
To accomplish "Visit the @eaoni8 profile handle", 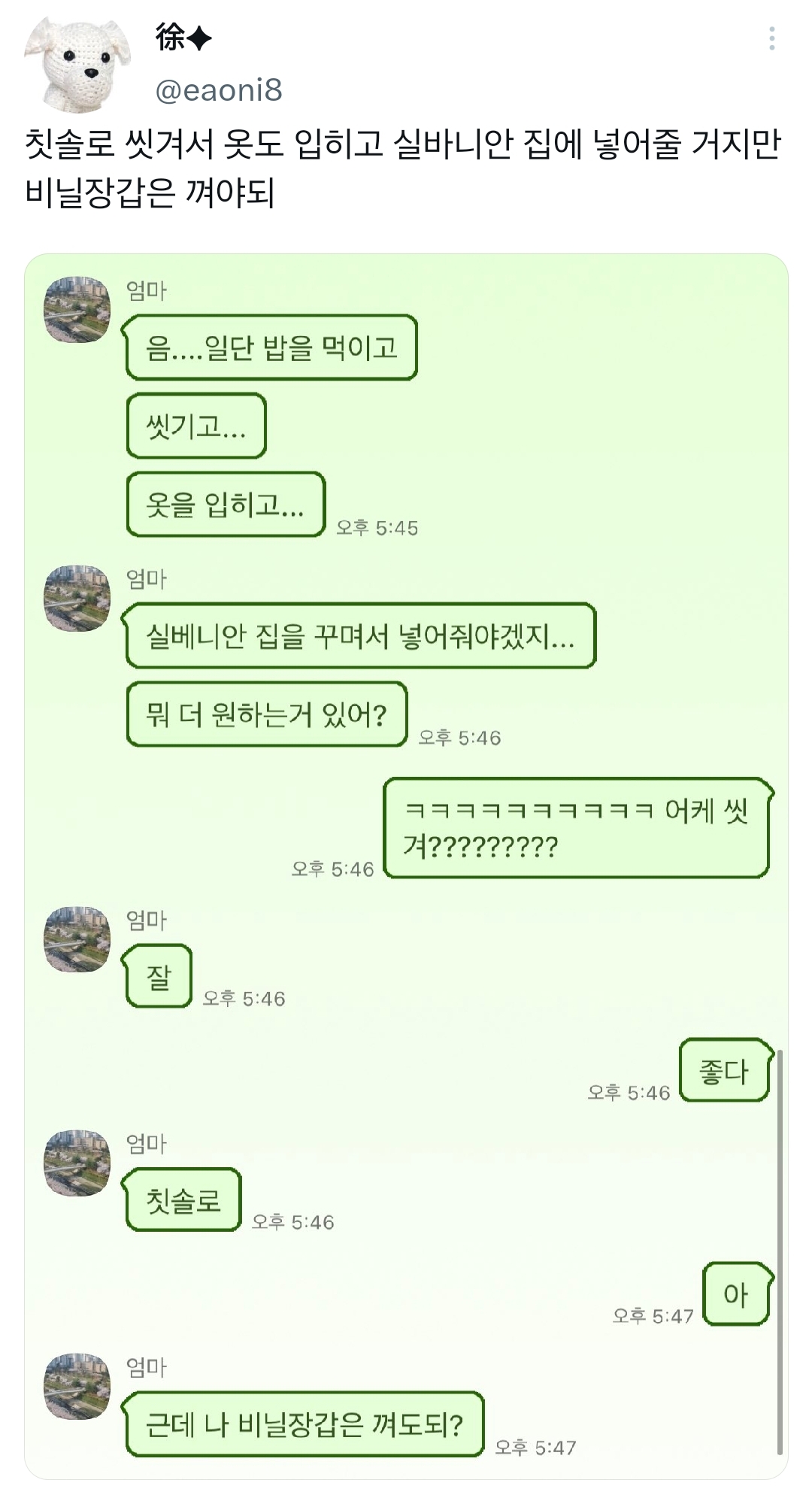I will (218, 90).
